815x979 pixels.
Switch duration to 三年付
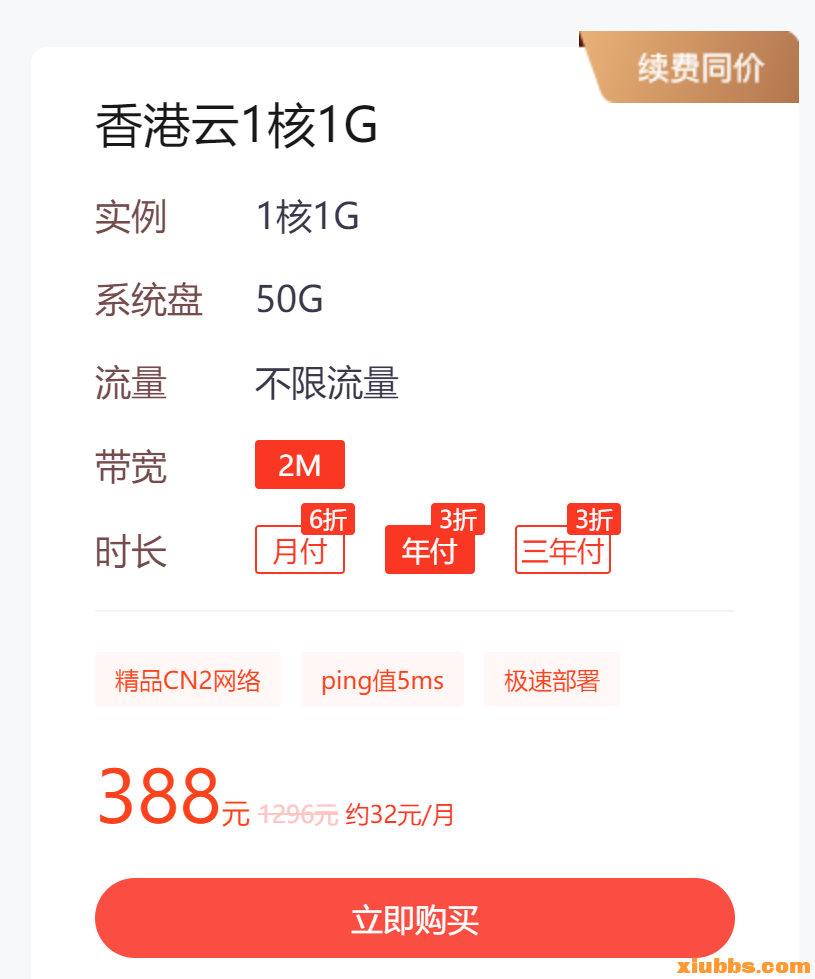[x=562, y=551]
